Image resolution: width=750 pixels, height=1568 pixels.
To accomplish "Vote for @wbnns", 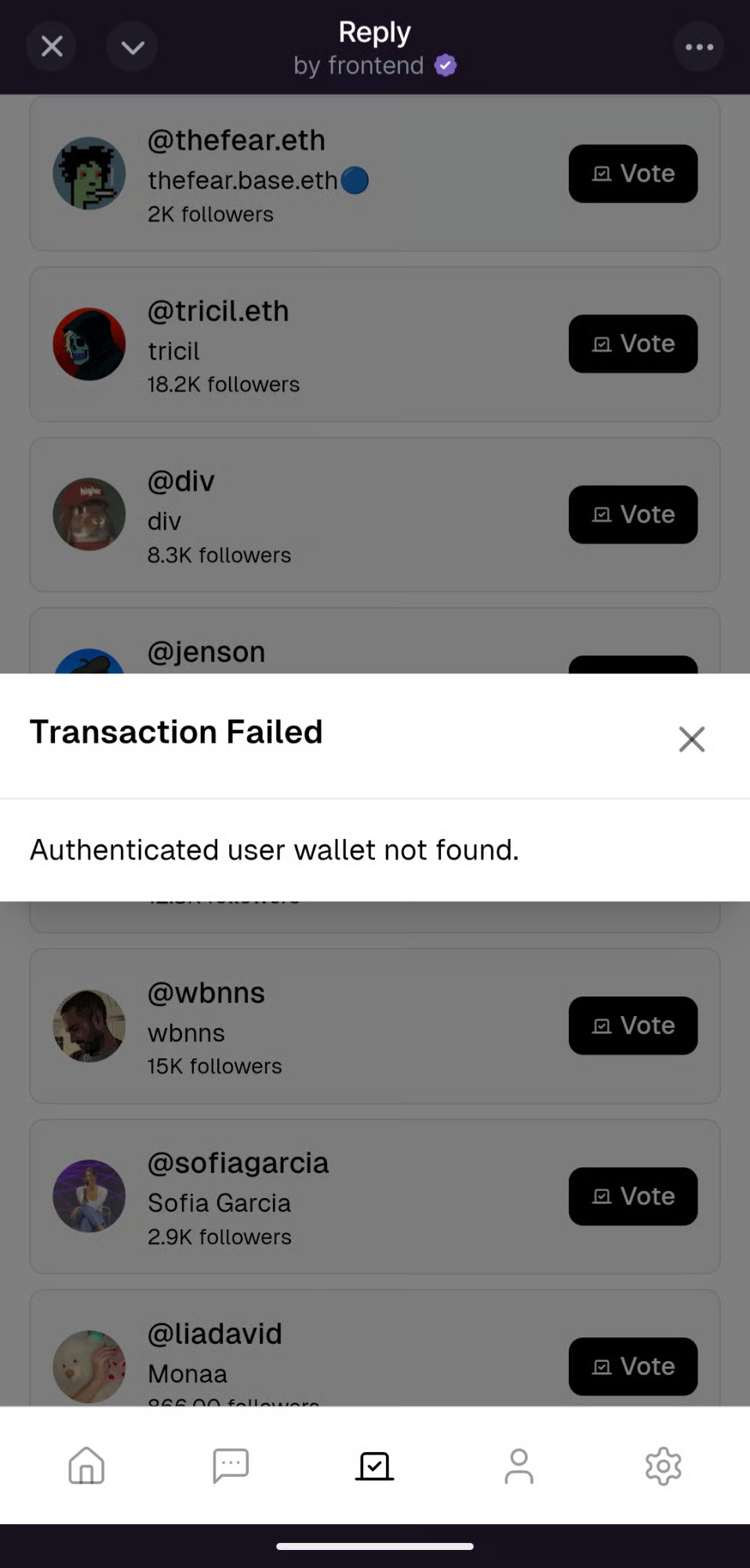I will (x=632, y=1025).
